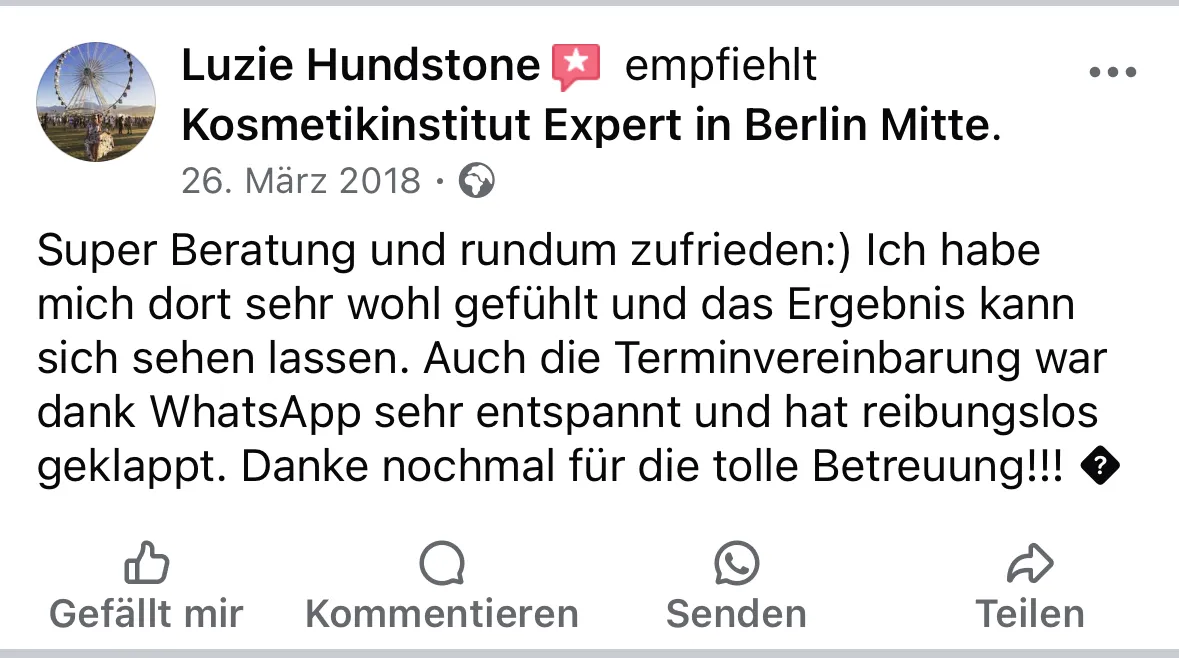1179x658 pixels.
Task: Open Luzie Hundstone's profile picture
Action: (x=96, y=103)
